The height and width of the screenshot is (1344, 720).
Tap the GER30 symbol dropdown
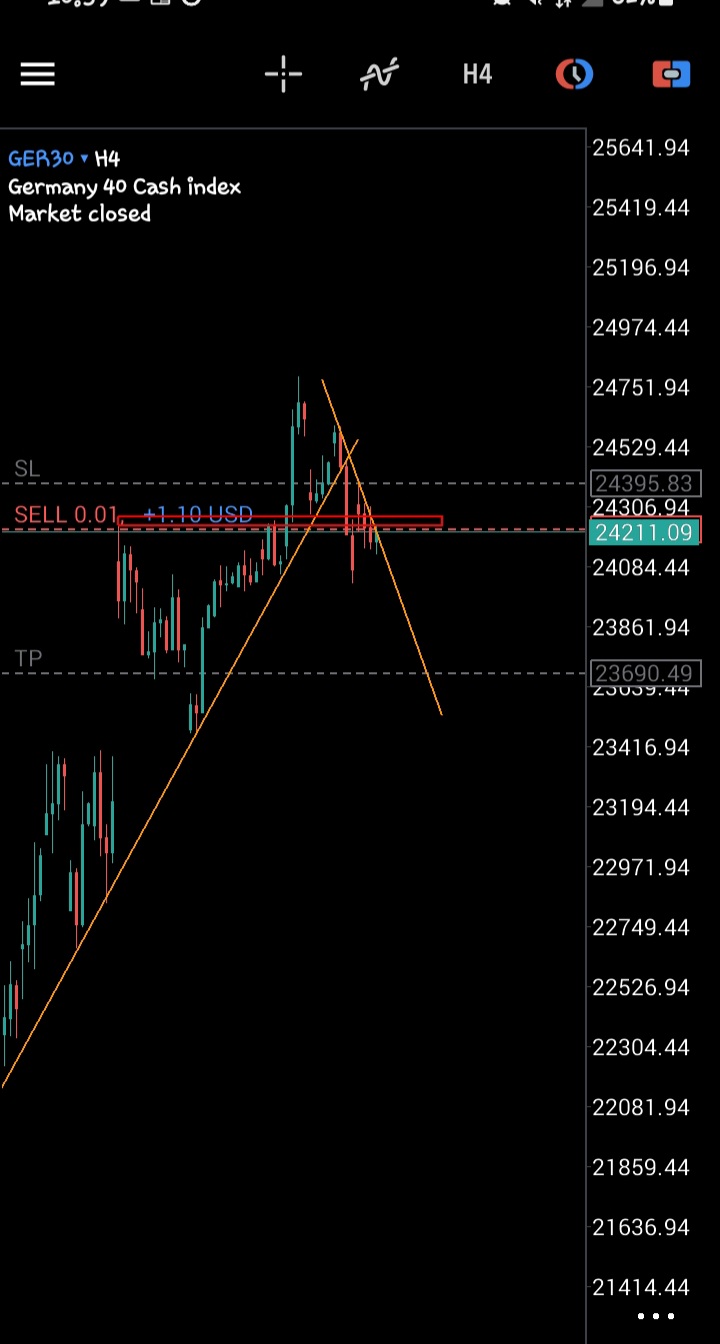pos(49,159)
